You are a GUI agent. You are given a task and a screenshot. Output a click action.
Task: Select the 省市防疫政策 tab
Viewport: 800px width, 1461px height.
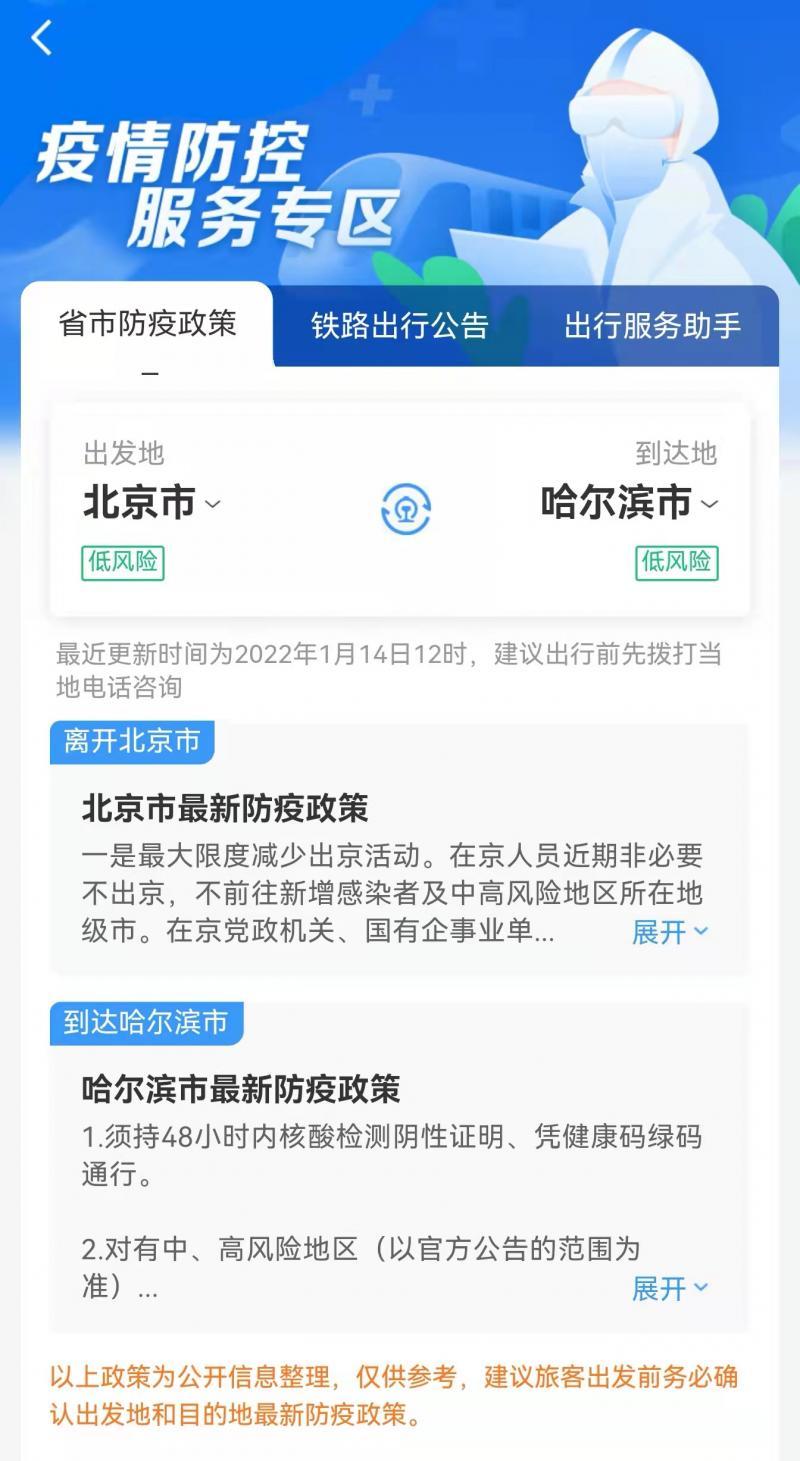[x=147, y=324]
